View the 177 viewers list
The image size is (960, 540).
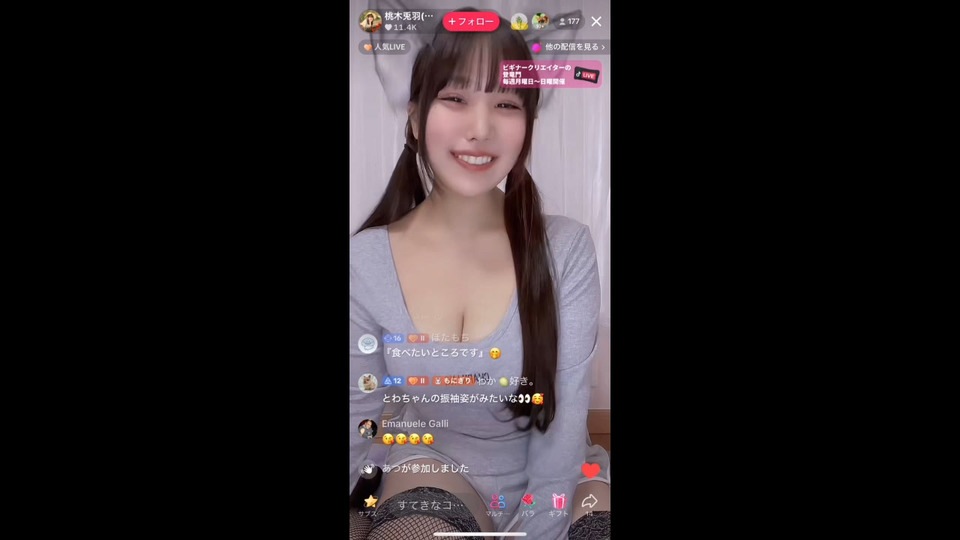[x=569, y=21]
